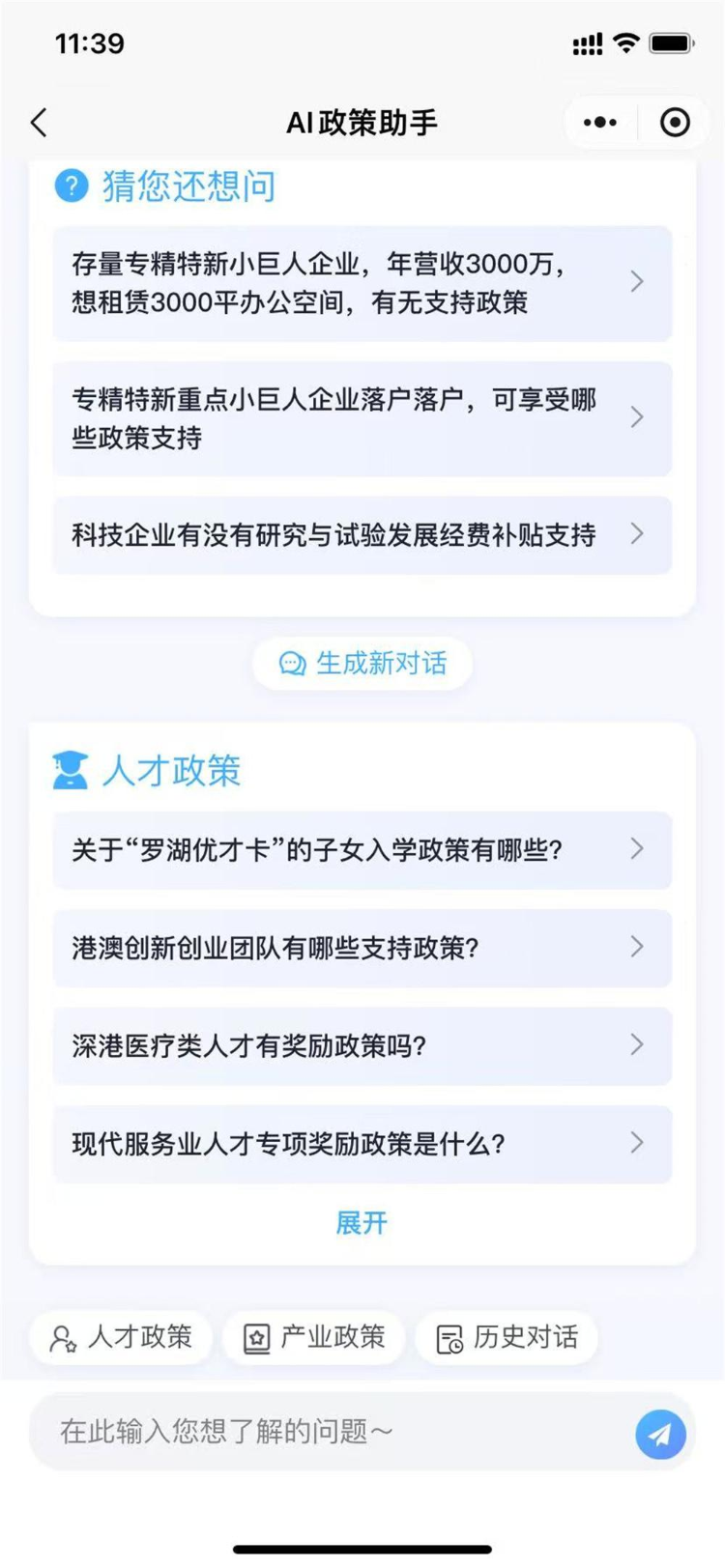Tap the 产业政策 chip
Image resolution: width=725 pixels, height=1568 pixels.
(314, 1337)
